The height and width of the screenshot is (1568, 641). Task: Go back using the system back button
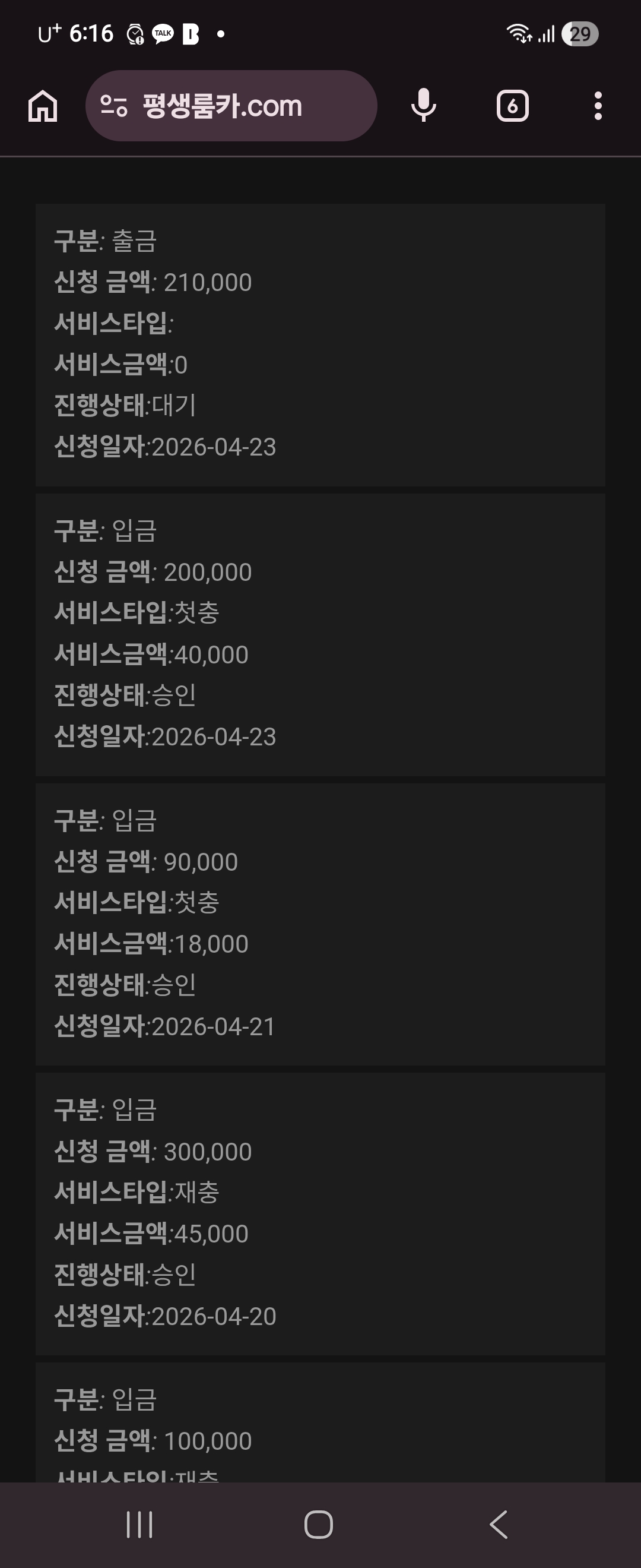[499, 1525]
